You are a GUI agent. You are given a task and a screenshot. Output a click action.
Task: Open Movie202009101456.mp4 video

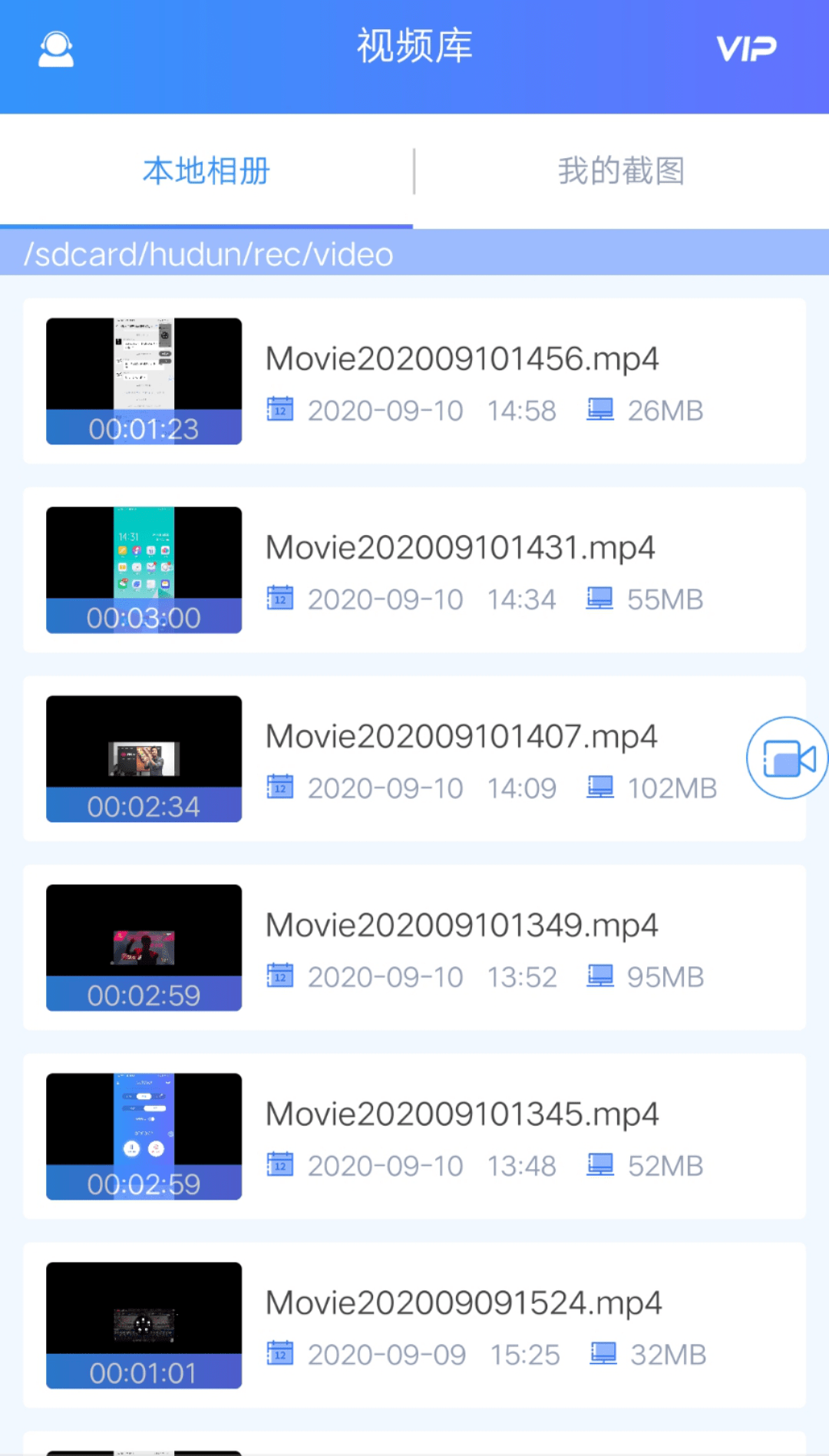[414, 381]
